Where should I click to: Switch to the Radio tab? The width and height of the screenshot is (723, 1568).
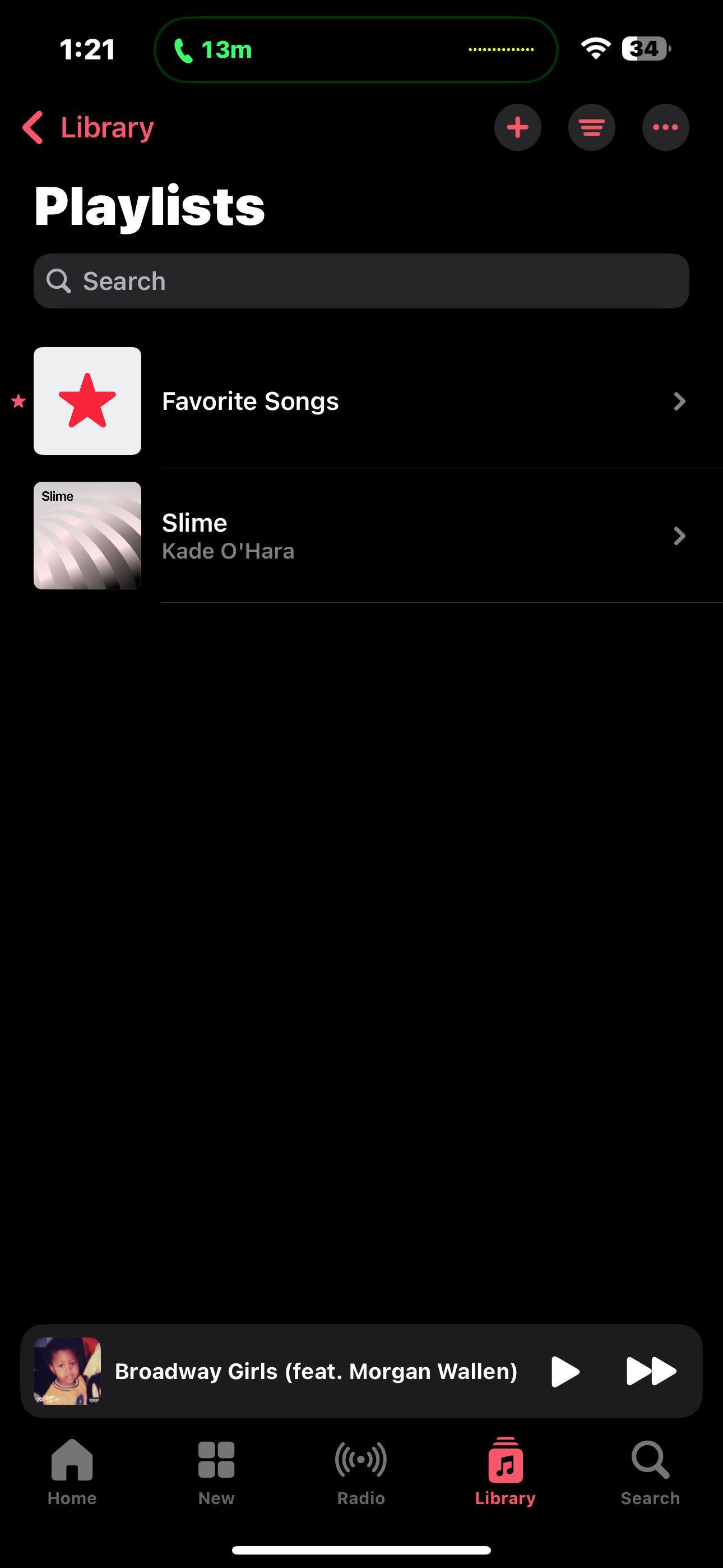click(x=361, y=1470)
